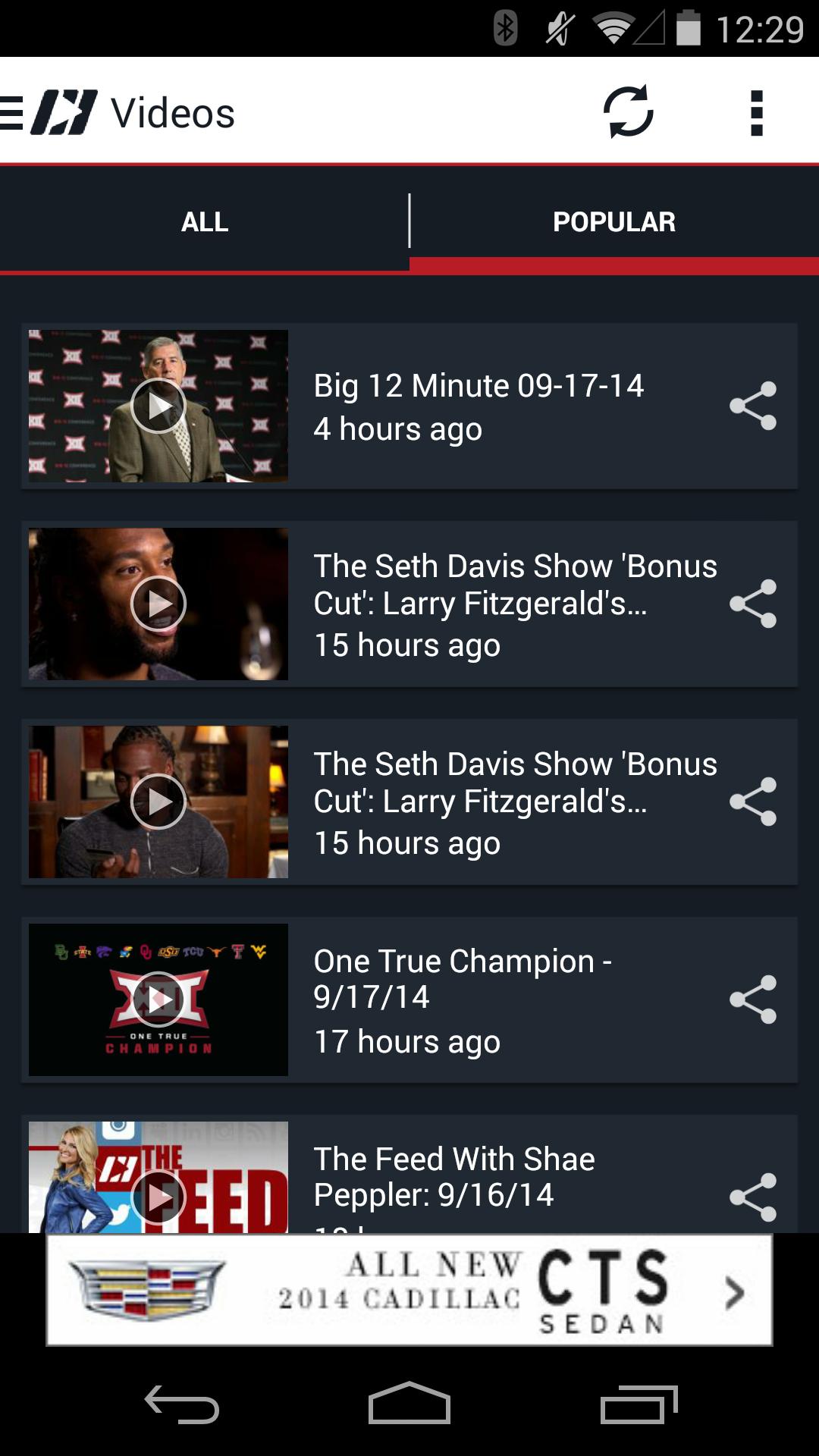Switch to the ALL tab
The width and height of the screenshot is (819, 1456).
[x=205, y=222]
